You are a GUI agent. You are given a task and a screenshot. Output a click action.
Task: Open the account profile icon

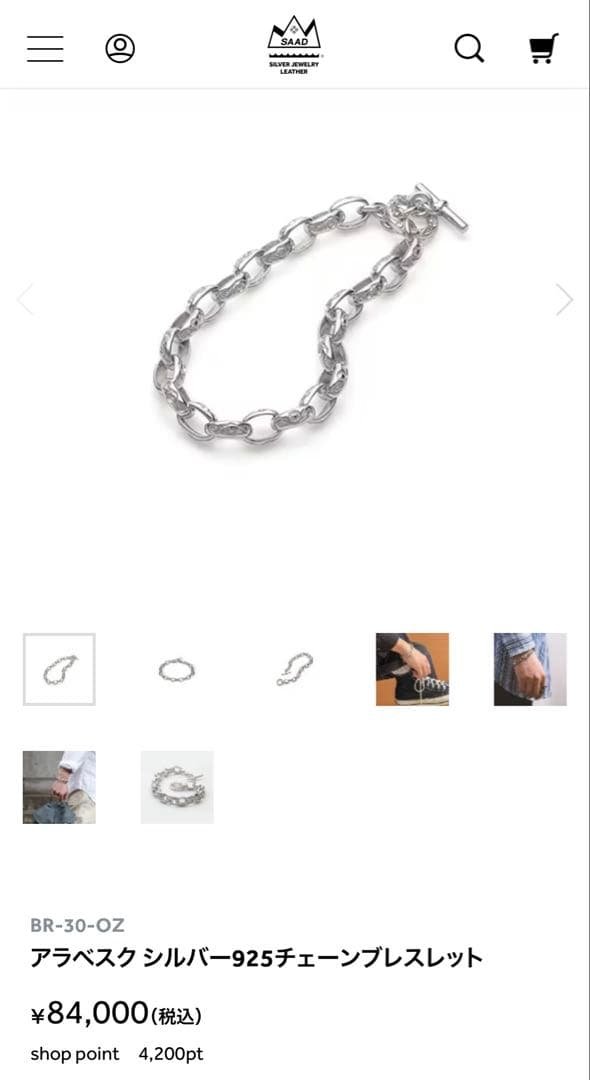point(120,49)
